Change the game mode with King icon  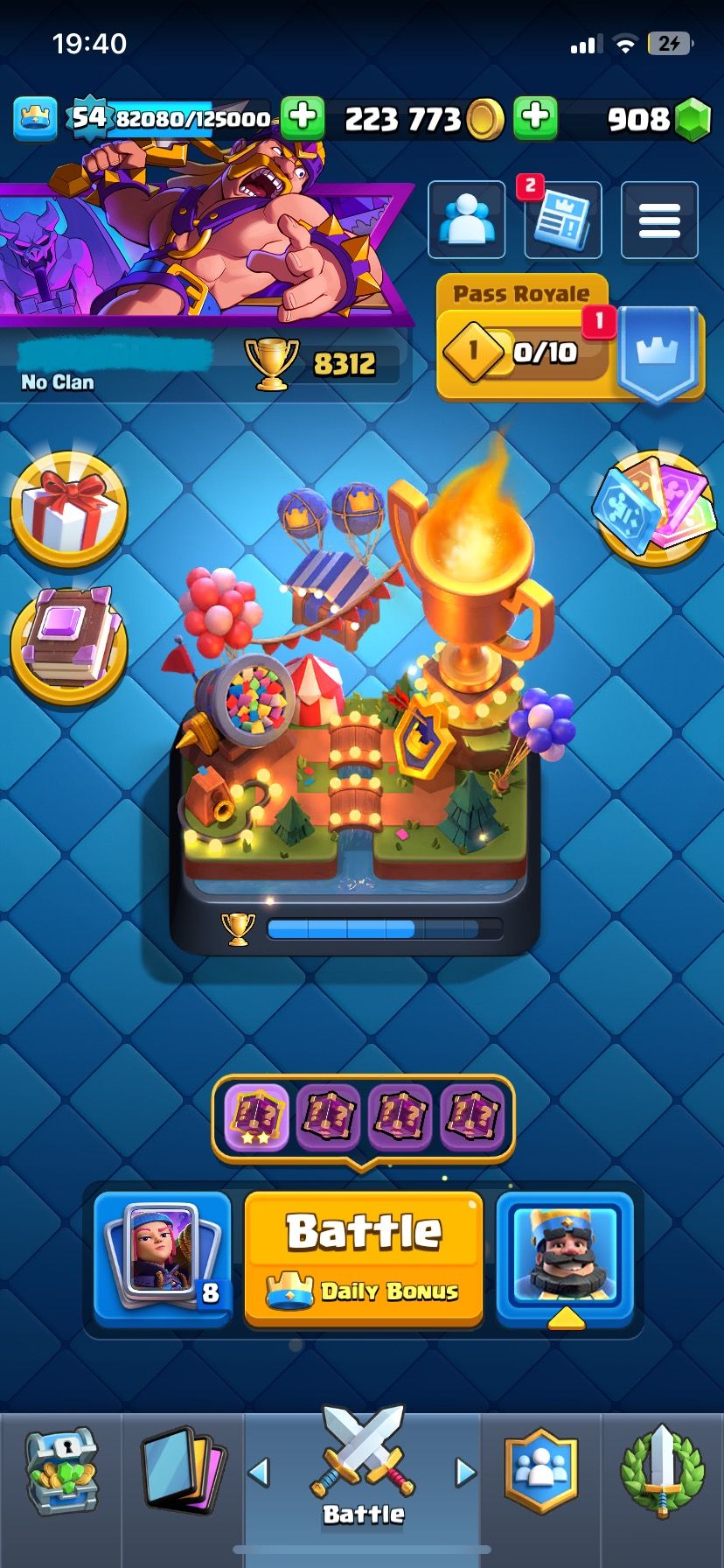point(565,1258)
